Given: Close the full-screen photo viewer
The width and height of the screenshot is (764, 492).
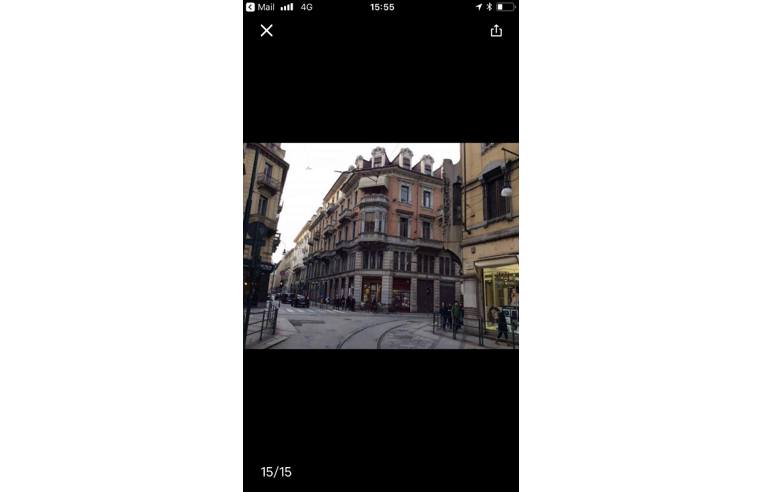Looking at the screenshot, I should click(266, 31).
